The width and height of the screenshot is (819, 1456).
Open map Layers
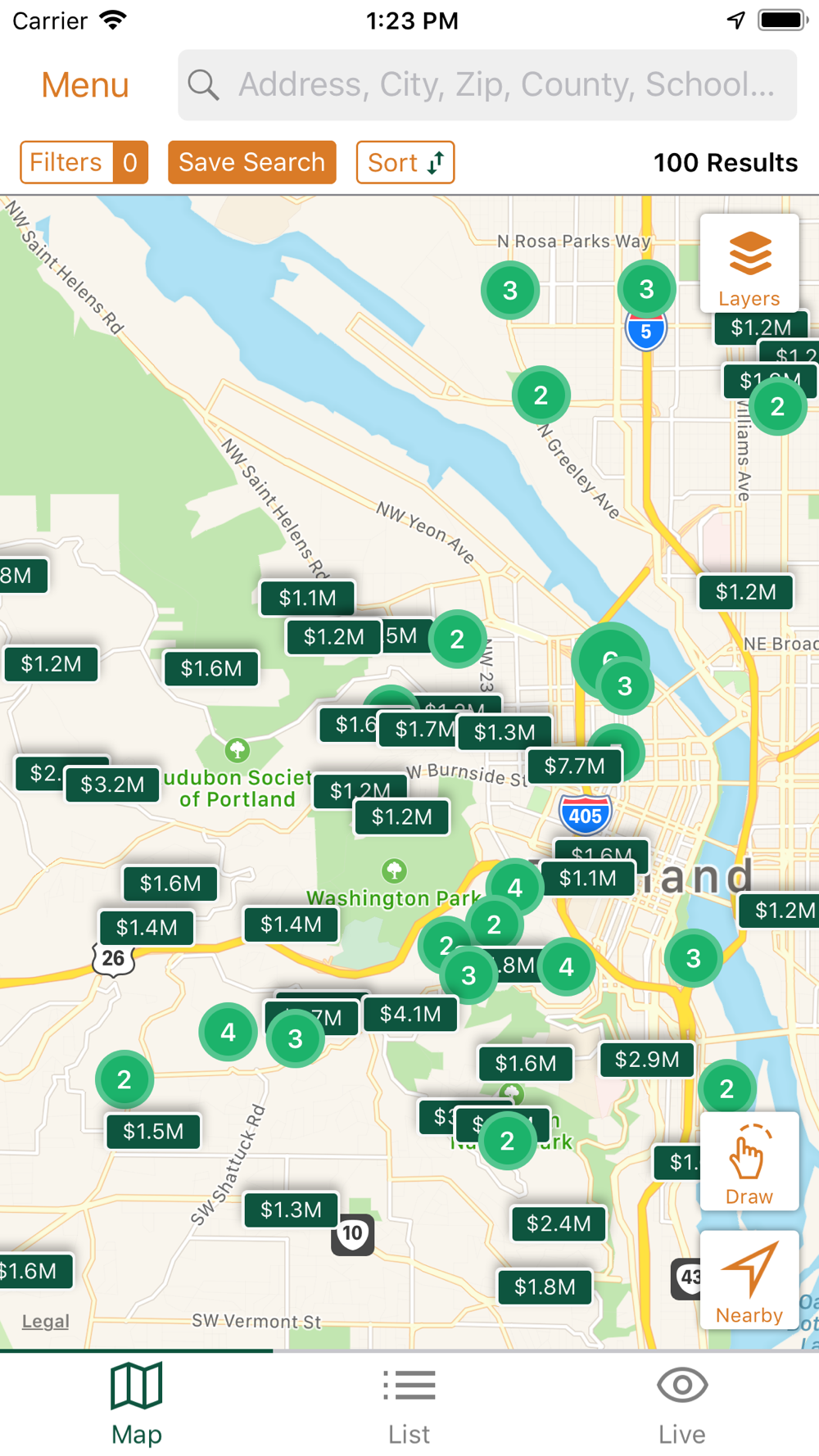pyautogui.click(x=749, y=264)
